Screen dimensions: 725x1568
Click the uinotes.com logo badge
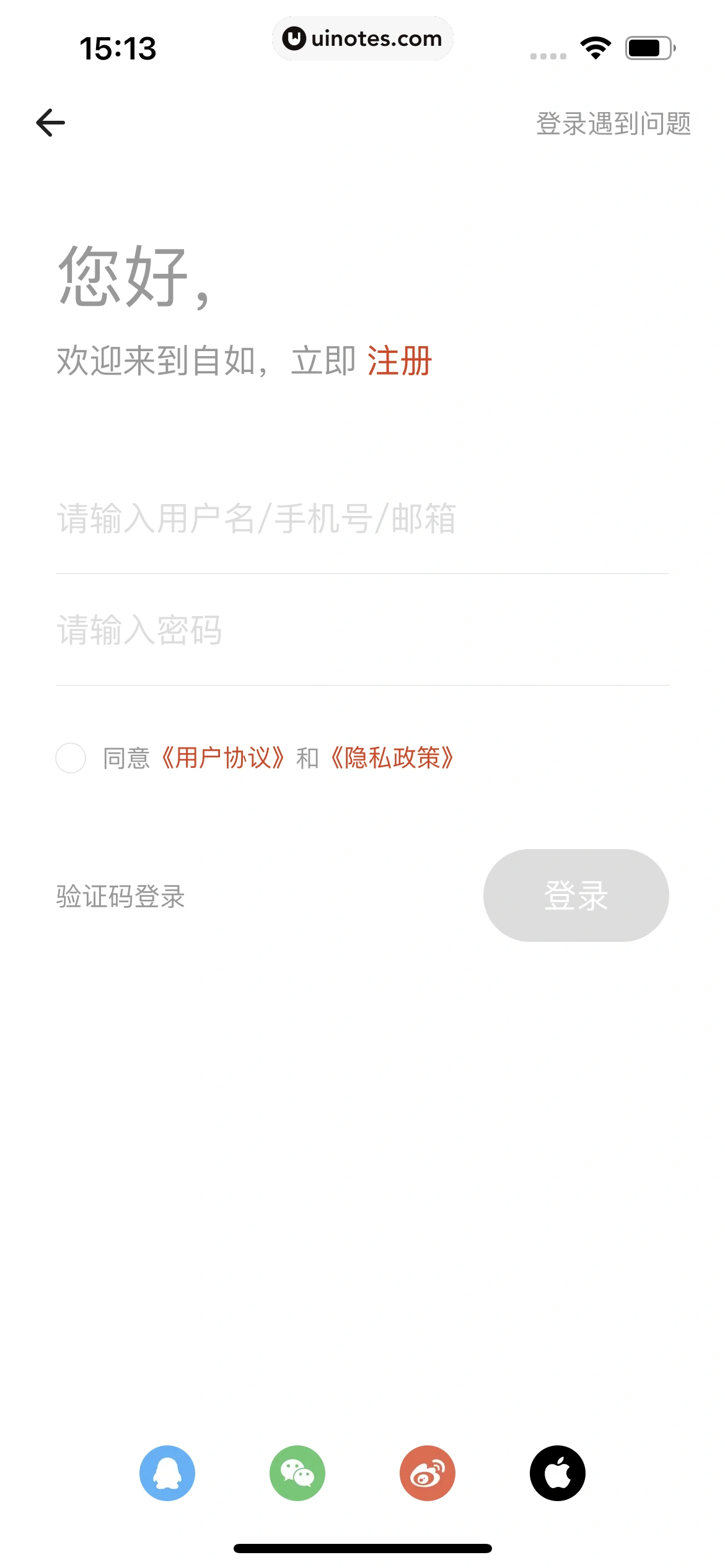[x=362, y=38]
